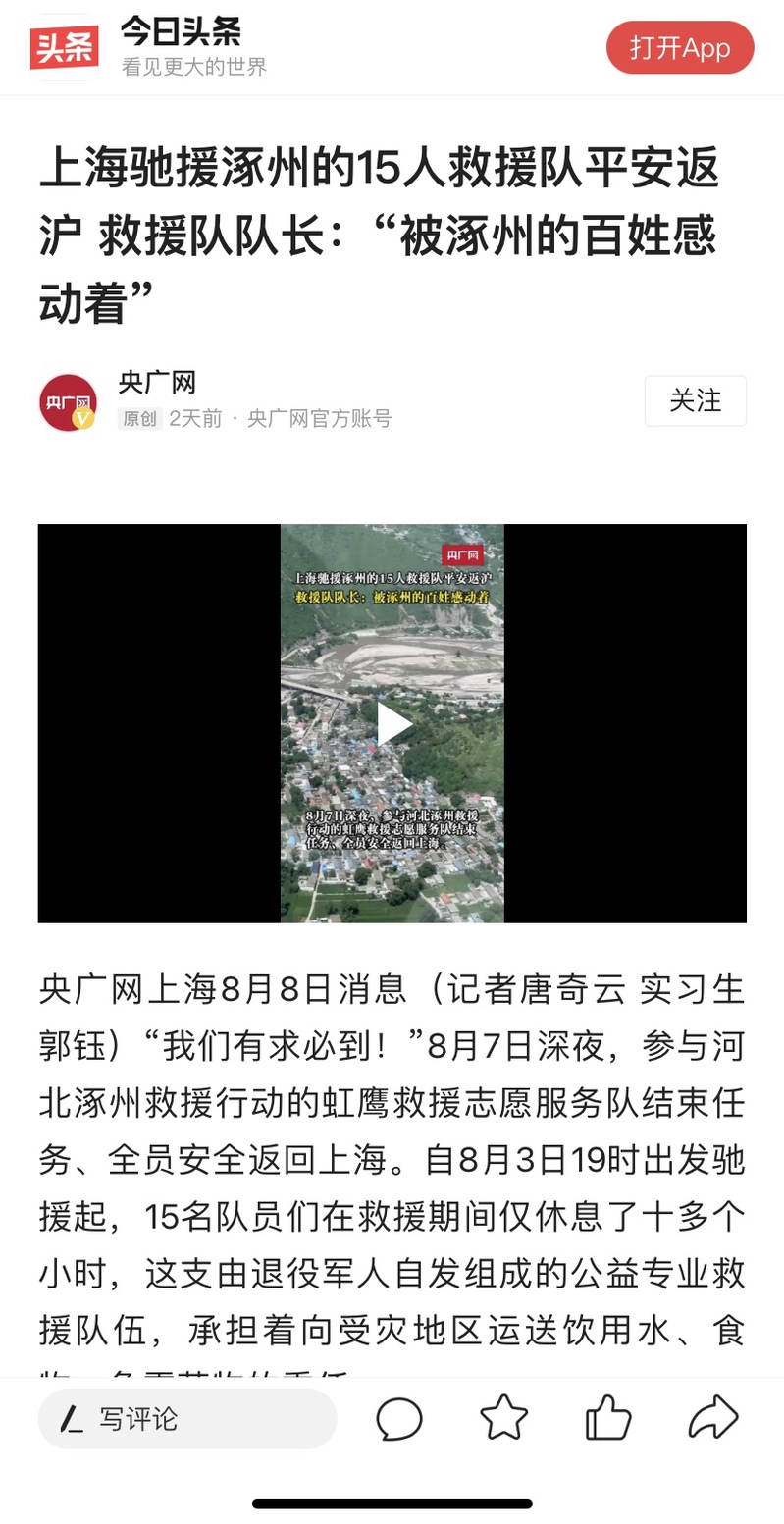Screen dimensions: 784x1524
Task: Tap the 打开App button
Action: point(680,47)
